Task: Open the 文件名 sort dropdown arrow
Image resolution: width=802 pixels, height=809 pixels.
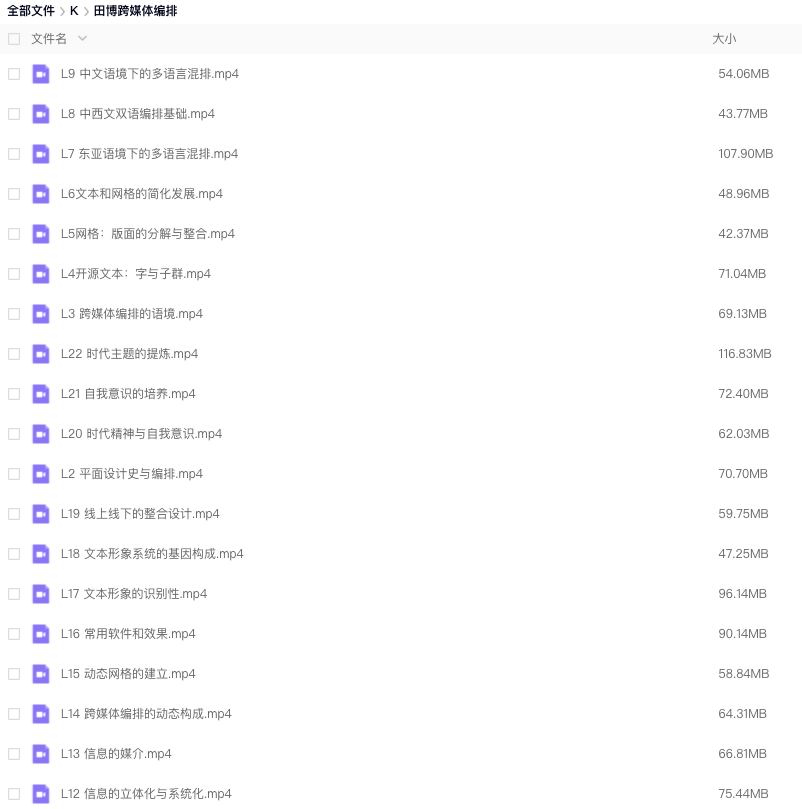Action: point(81,39)
